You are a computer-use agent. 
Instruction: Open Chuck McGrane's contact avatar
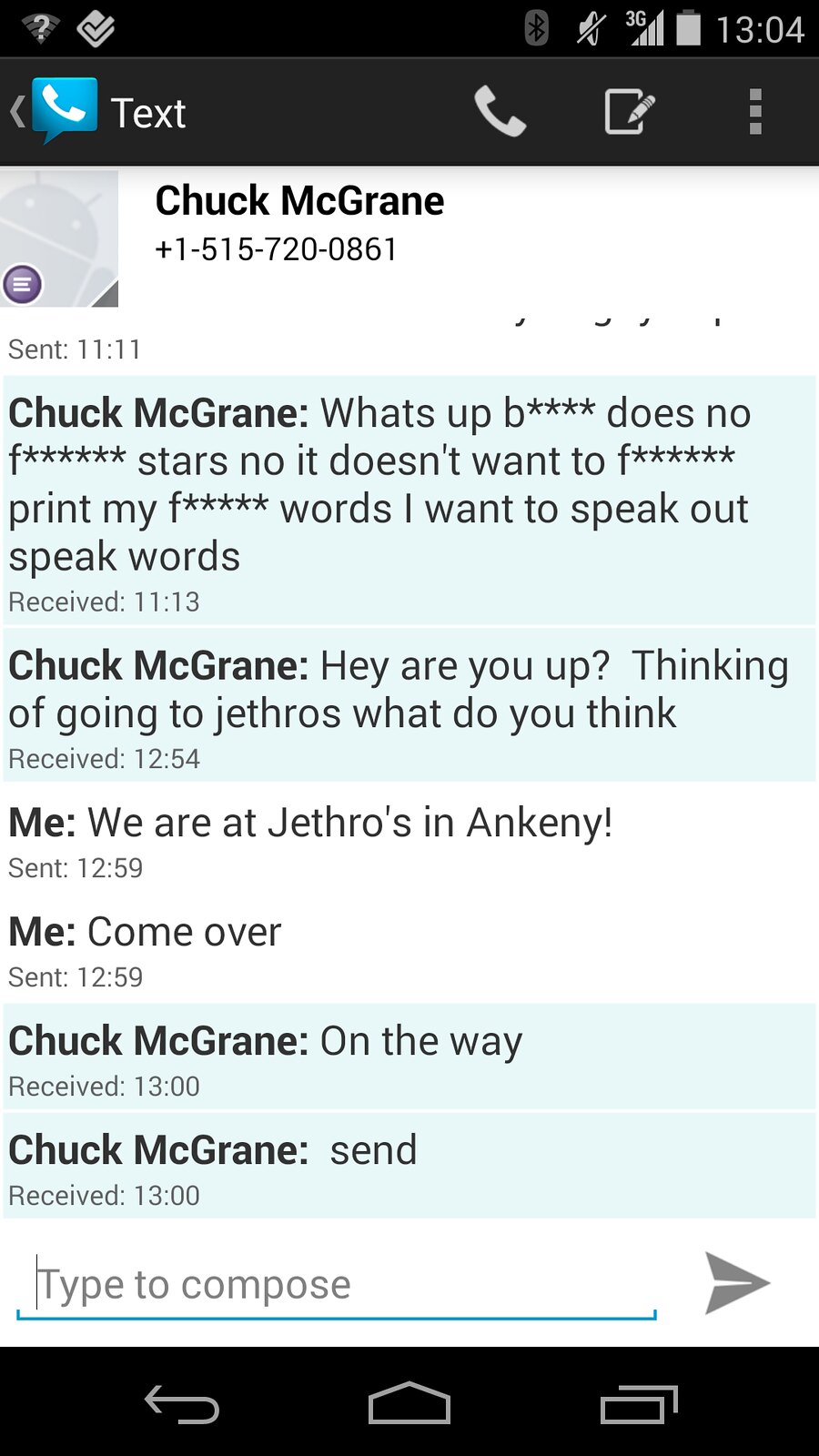(x=59, y=238)
